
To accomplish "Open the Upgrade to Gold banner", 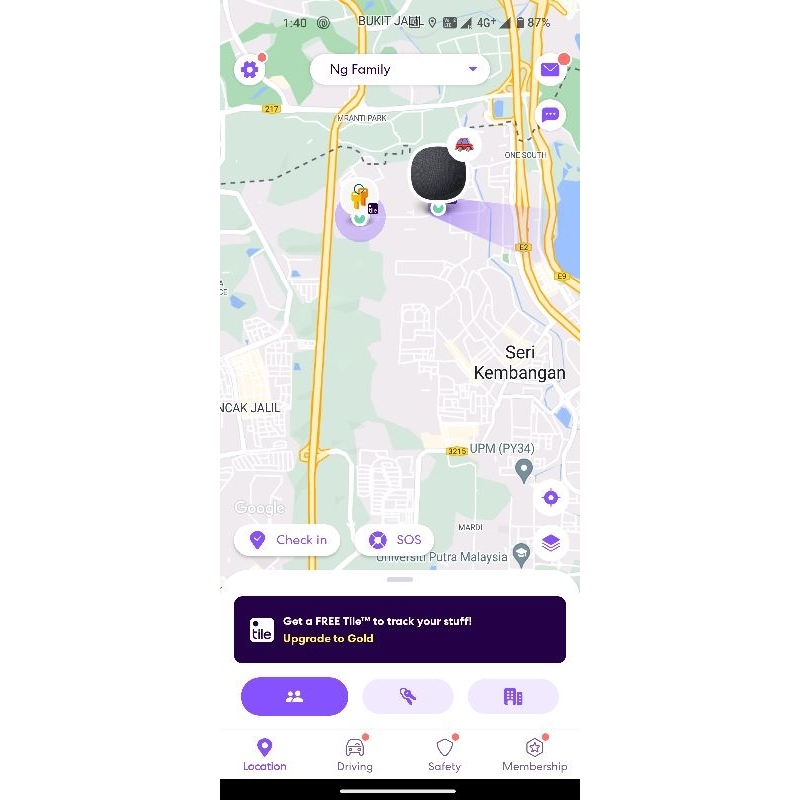I will click(x=399, y=630).
